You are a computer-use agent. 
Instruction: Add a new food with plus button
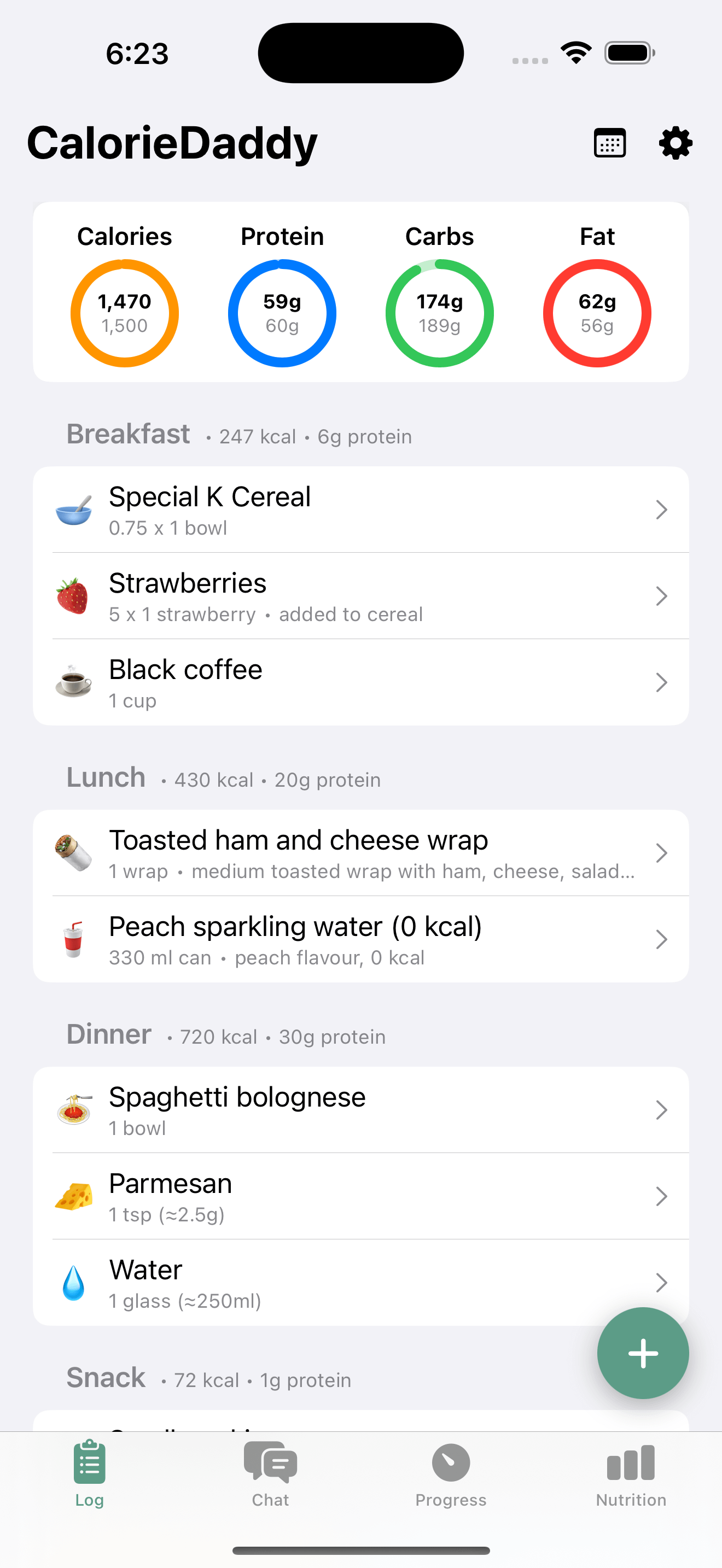pyautogui.click(x=642, y=1353)
